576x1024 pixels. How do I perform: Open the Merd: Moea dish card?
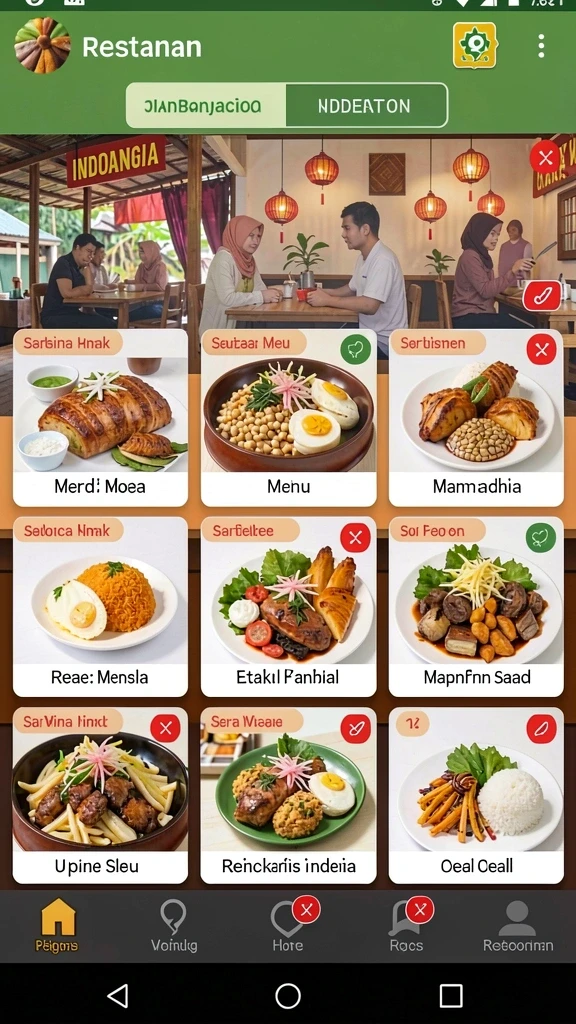coord(101,417)
